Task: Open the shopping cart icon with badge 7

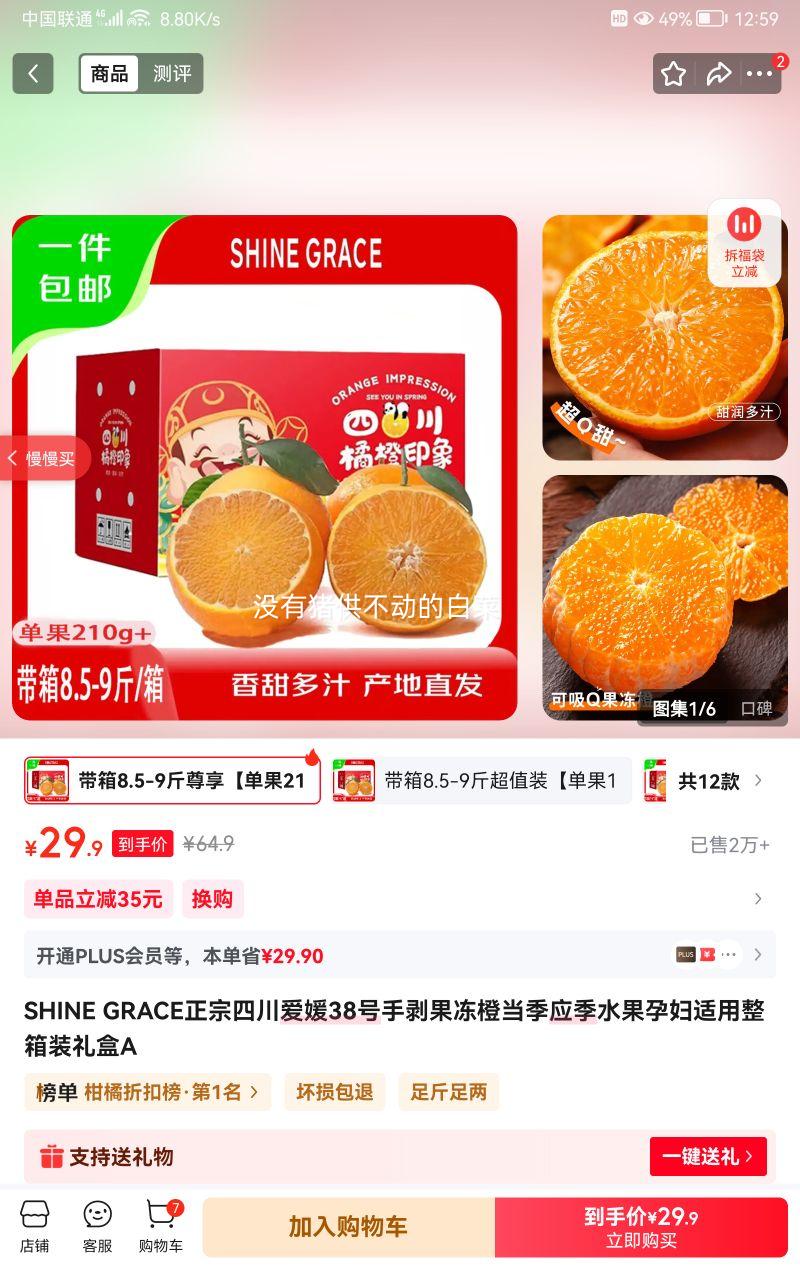Action: [159, 1224]
